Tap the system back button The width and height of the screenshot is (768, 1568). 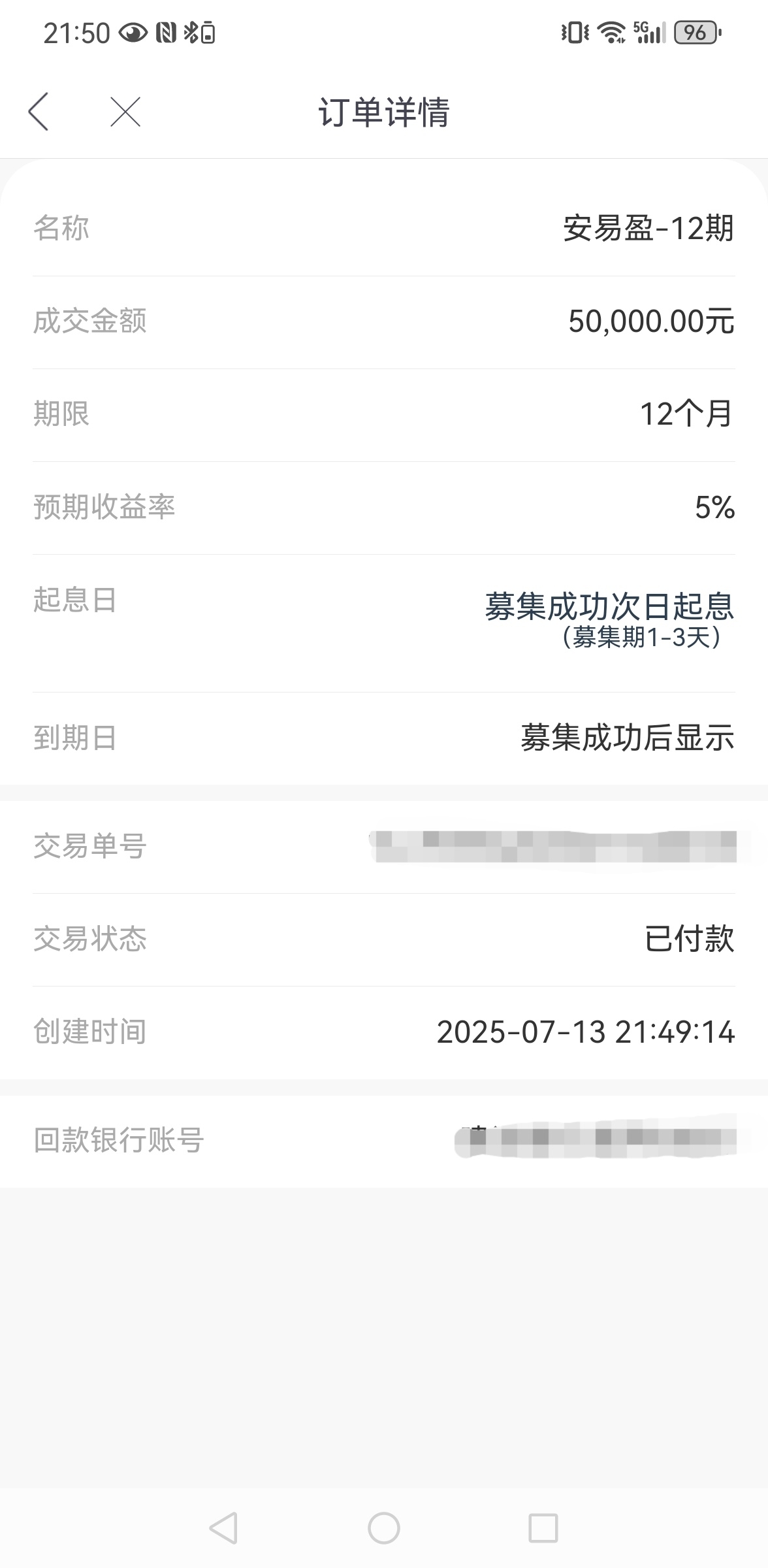pyautogui.click(x=223, y=1528)
